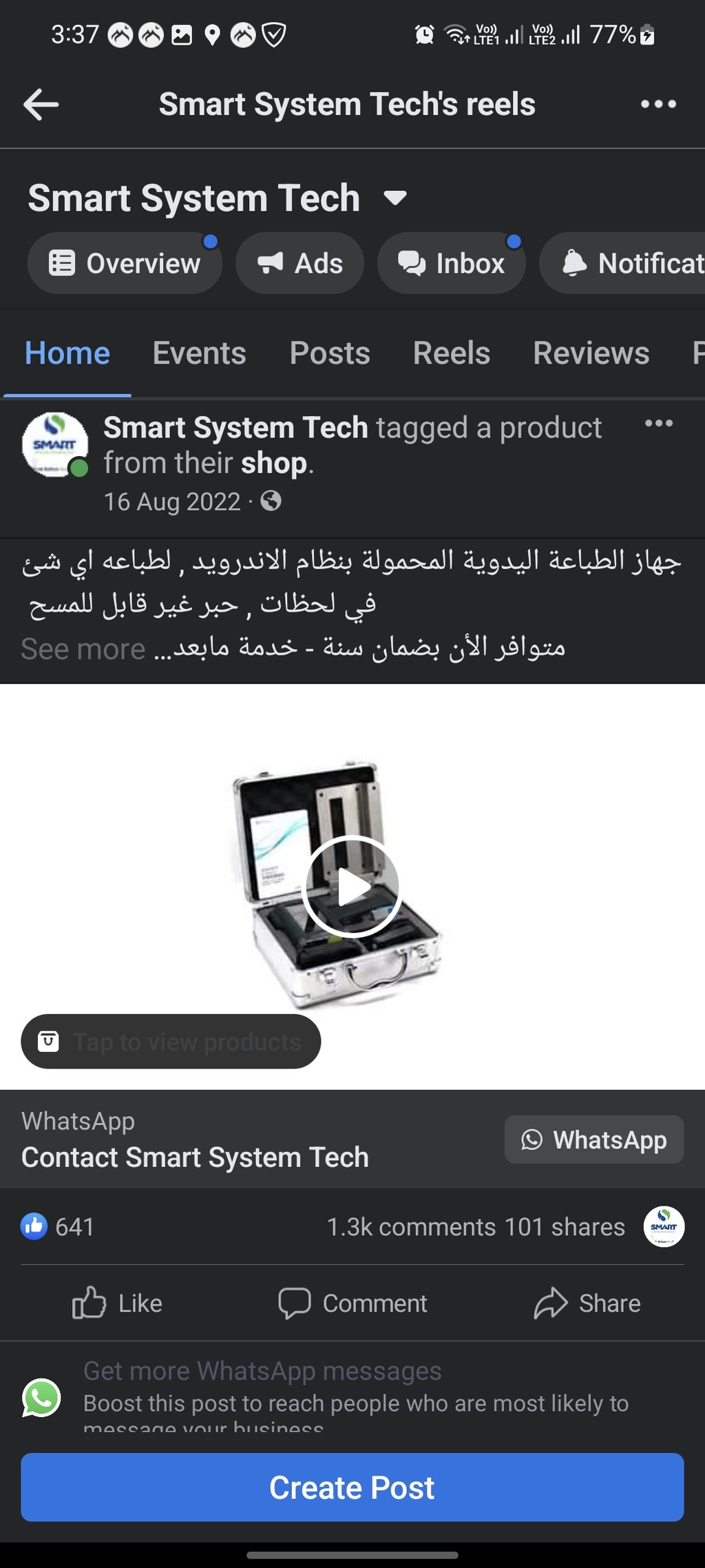Expand the post text with See more

click(83, 649)
